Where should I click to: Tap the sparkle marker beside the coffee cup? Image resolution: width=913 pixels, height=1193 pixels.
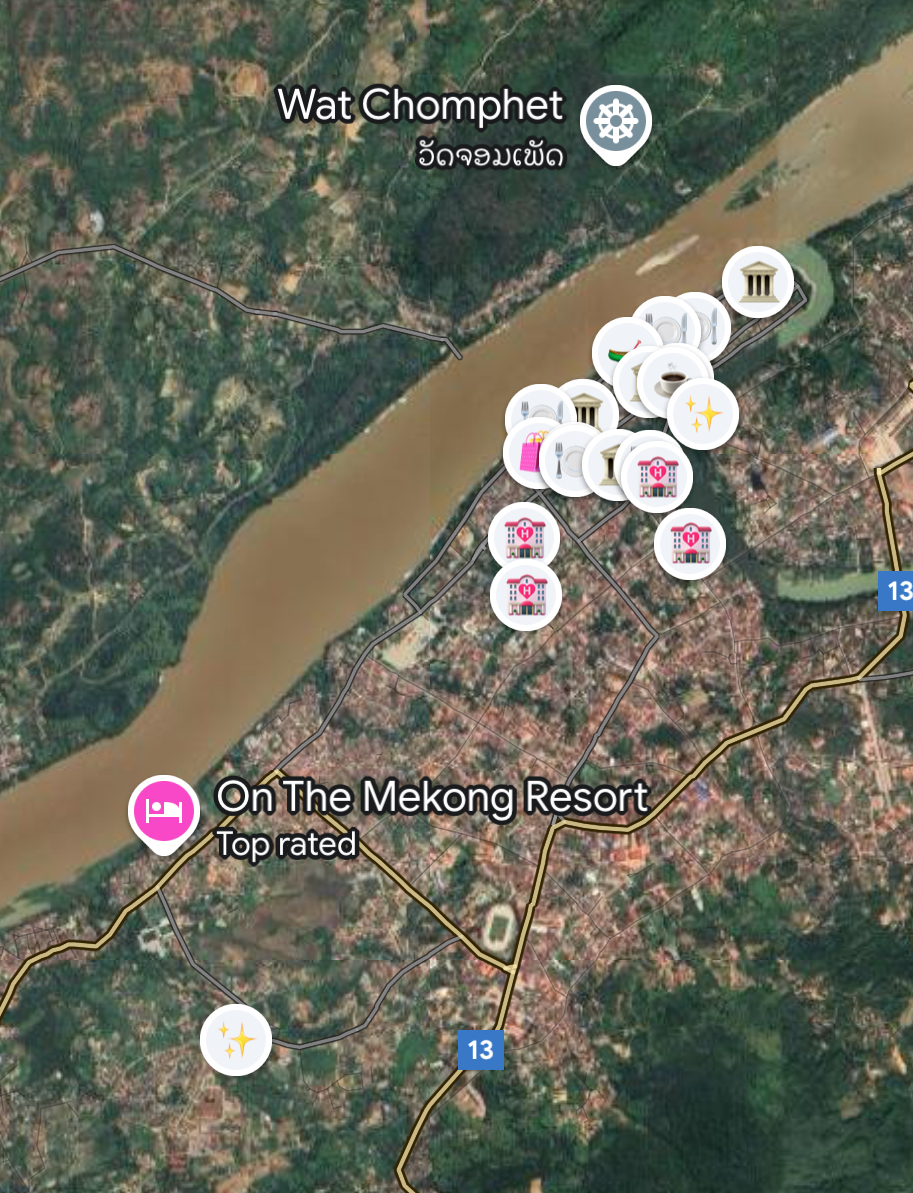(x=703, y=413)
